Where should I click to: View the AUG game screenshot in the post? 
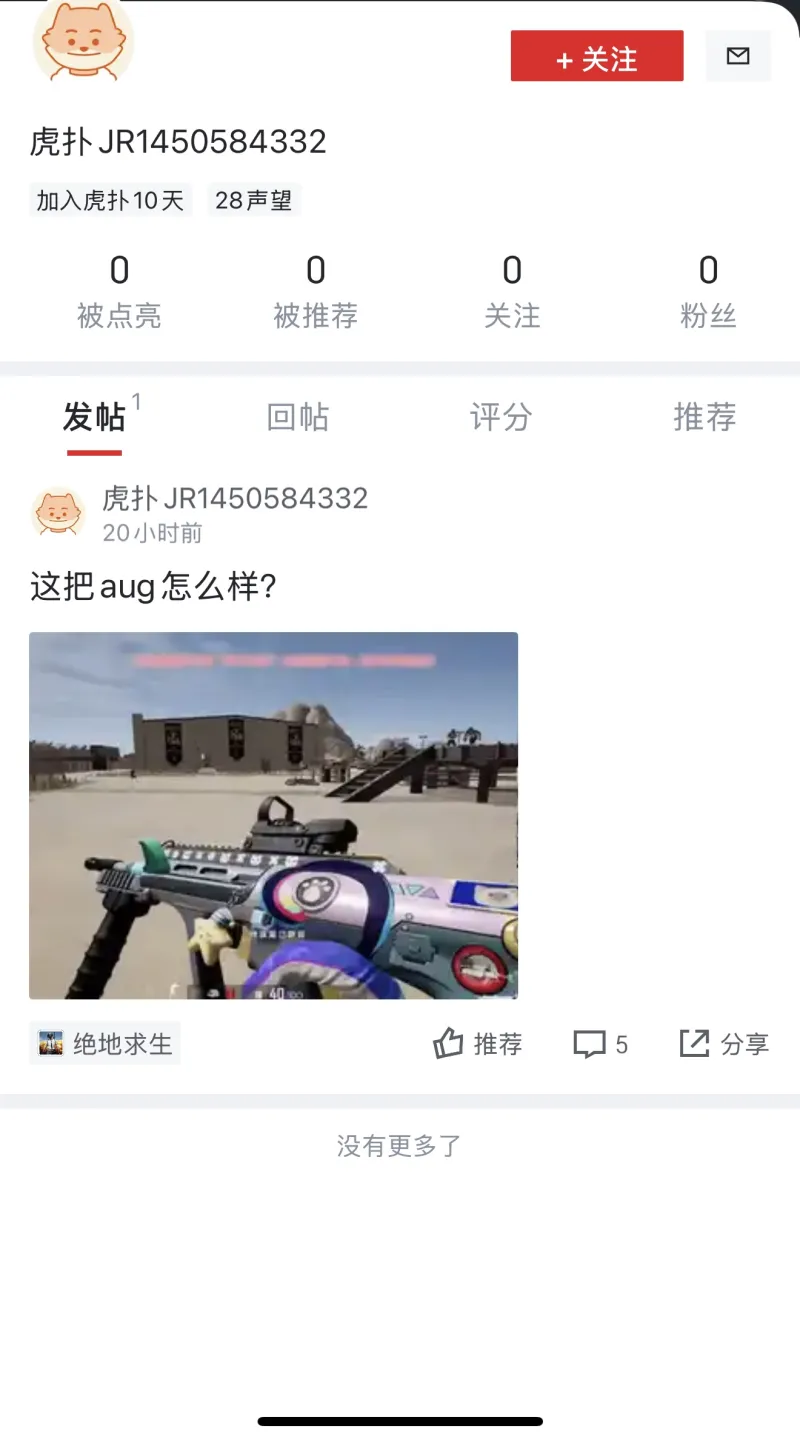[273, 815]
